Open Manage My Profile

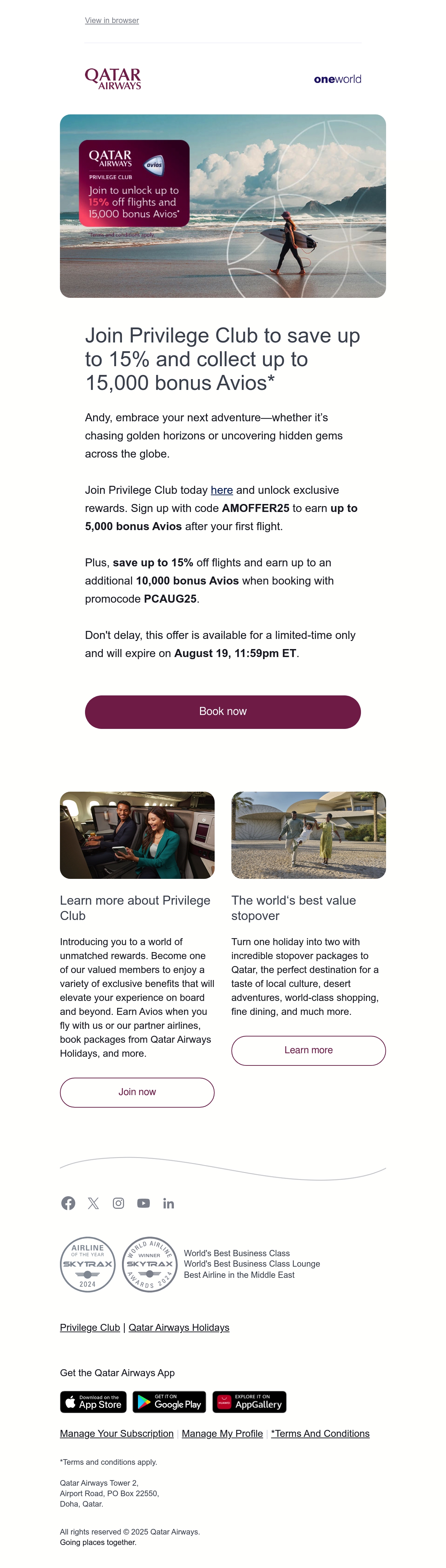point(222,1433)
